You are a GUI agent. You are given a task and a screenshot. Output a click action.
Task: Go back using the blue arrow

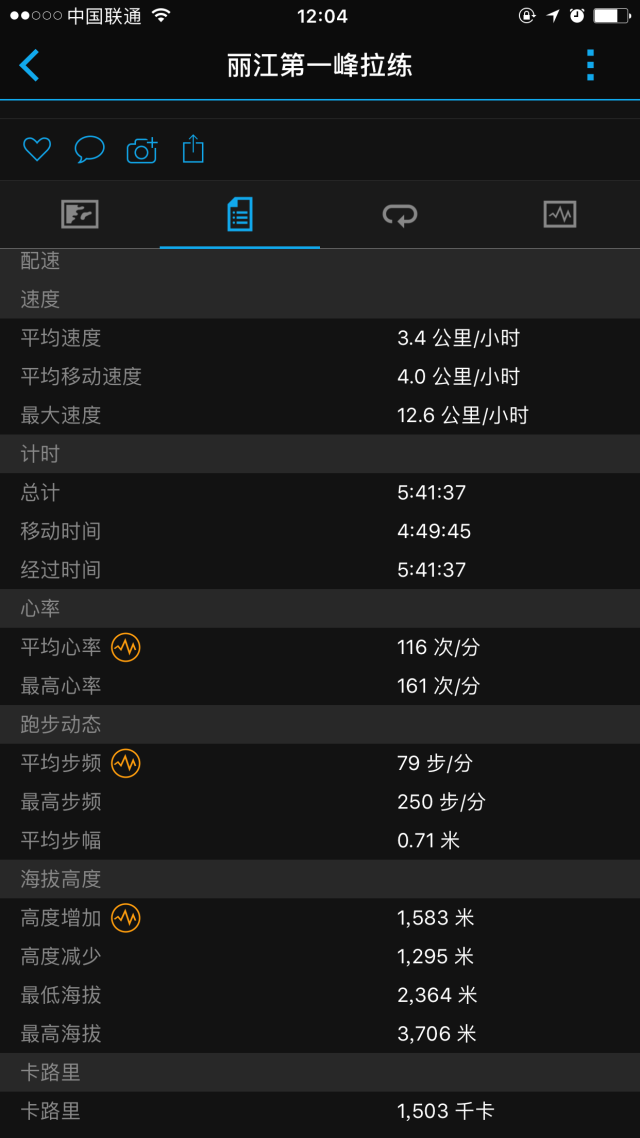coord(28,65)
